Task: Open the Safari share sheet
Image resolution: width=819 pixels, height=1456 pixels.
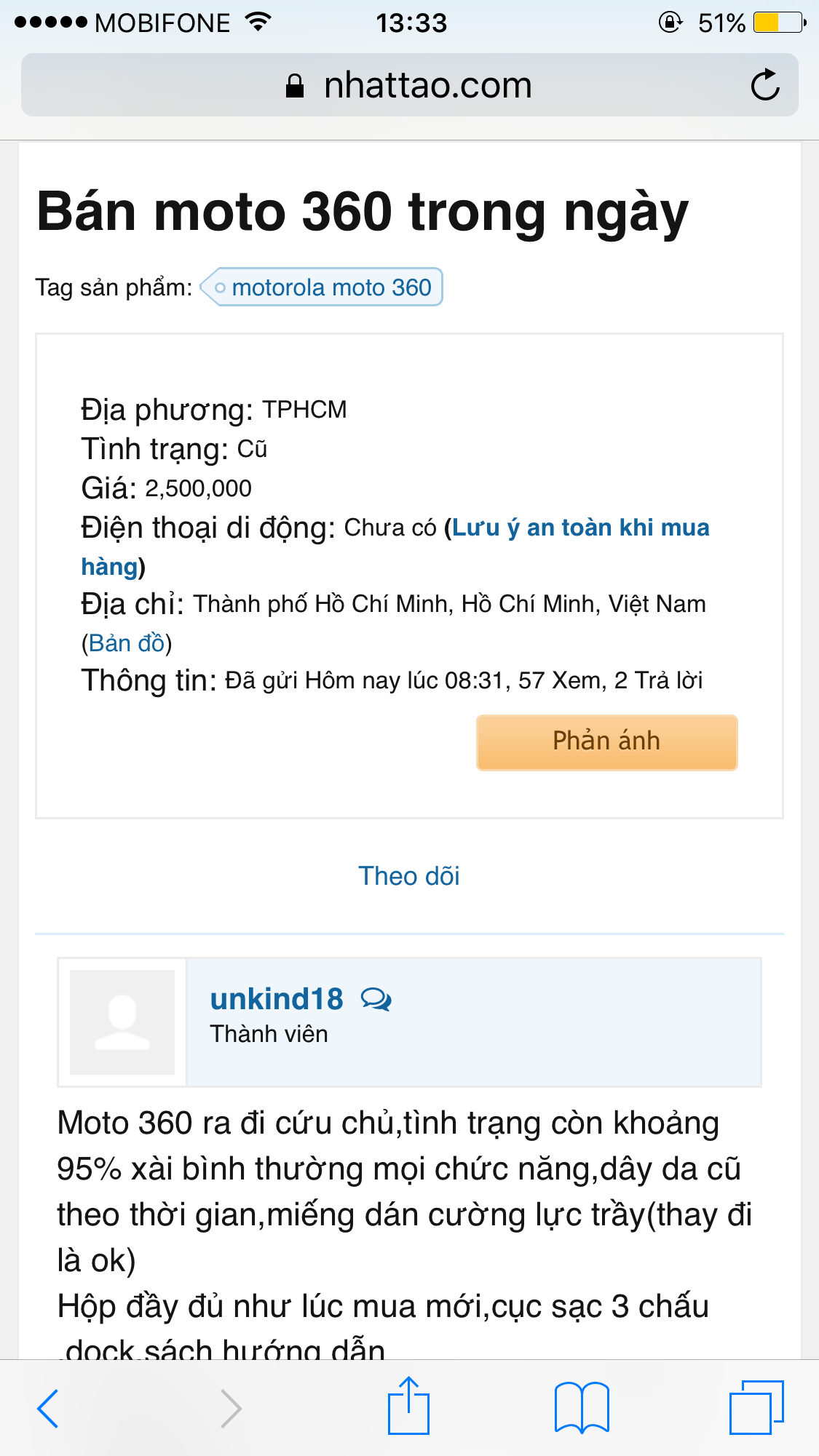Action: click(x=408, y=1405)
